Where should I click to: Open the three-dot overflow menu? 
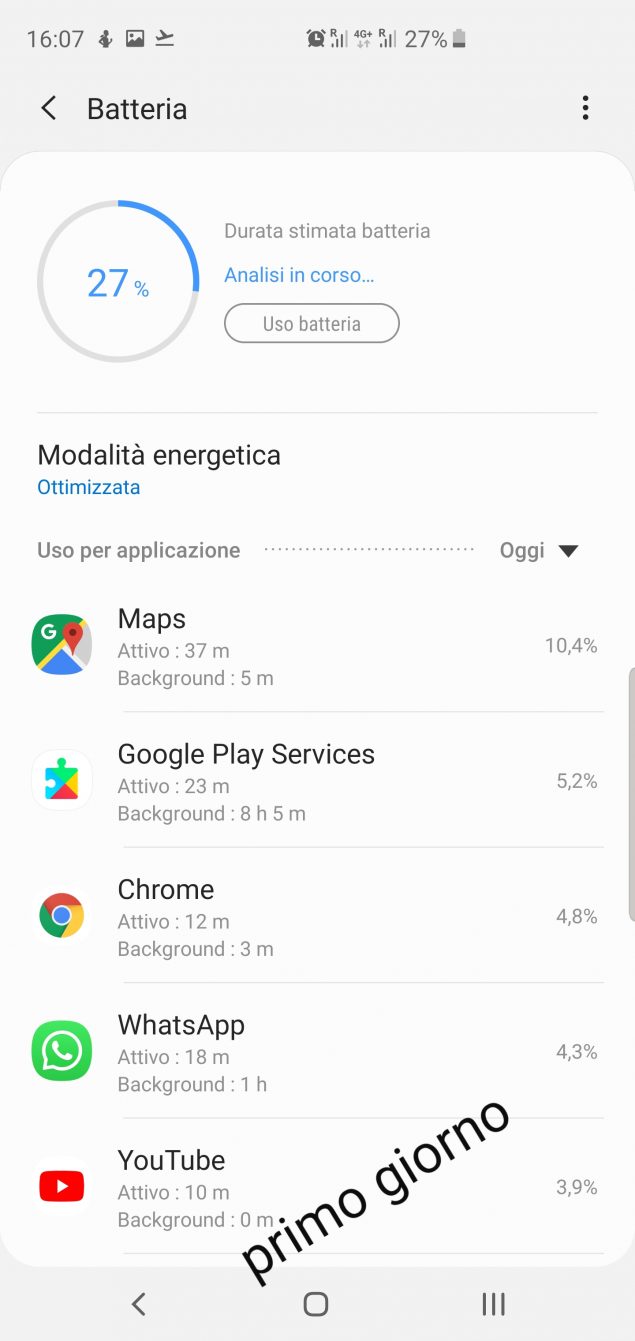tap(585, 108)
